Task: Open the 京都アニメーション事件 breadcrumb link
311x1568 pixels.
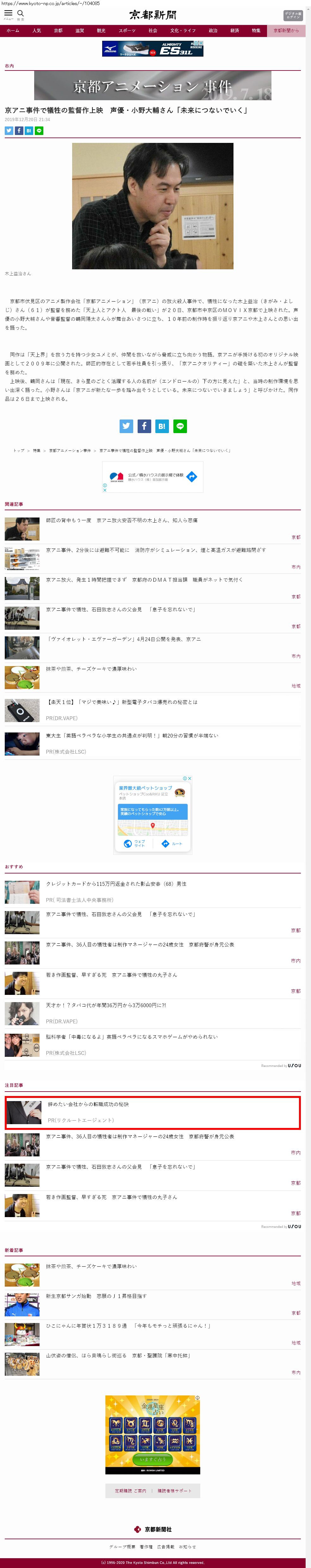Action: click(70, 450)
